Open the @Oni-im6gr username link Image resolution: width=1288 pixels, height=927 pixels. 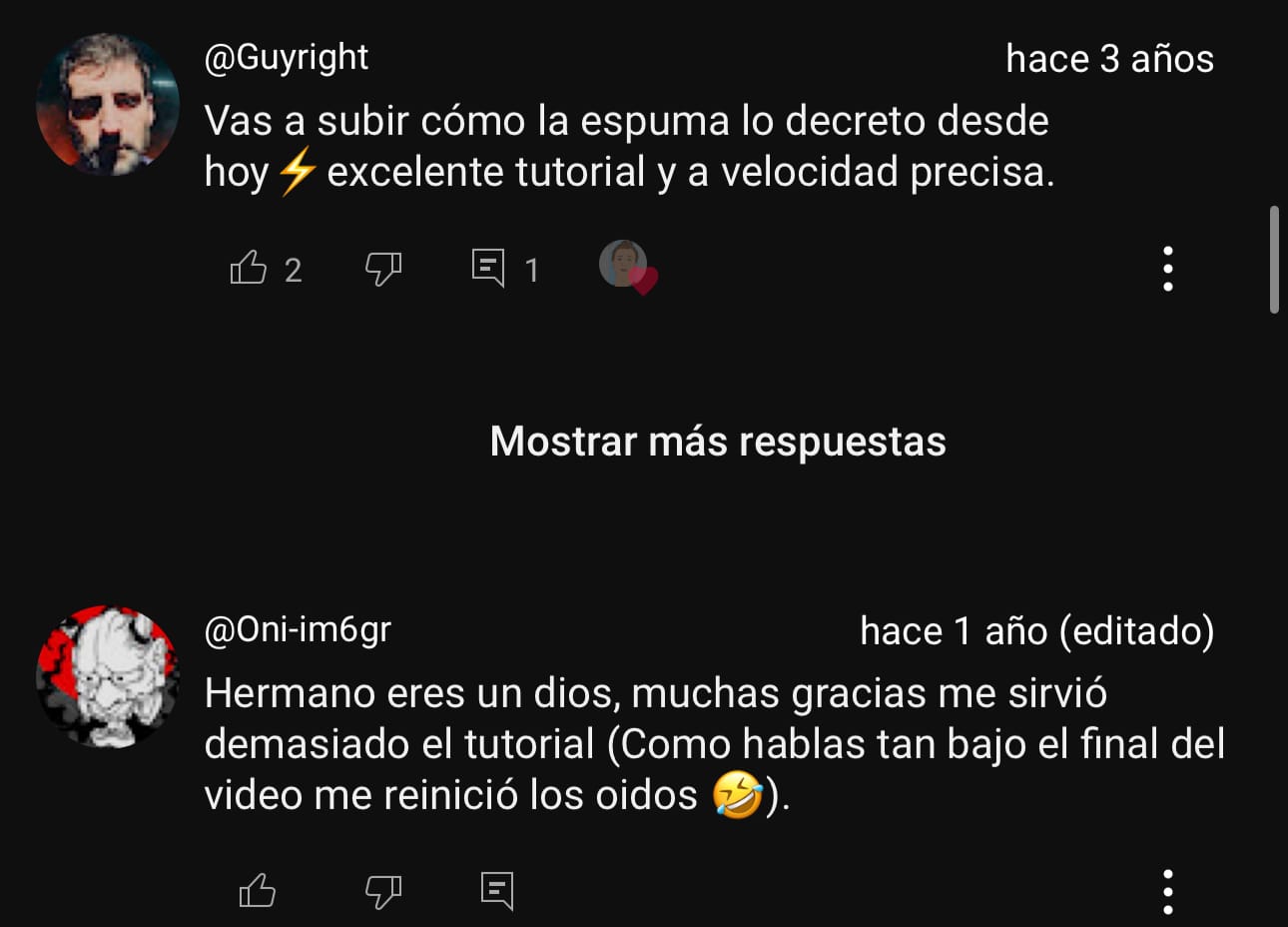tap(298, 630)
